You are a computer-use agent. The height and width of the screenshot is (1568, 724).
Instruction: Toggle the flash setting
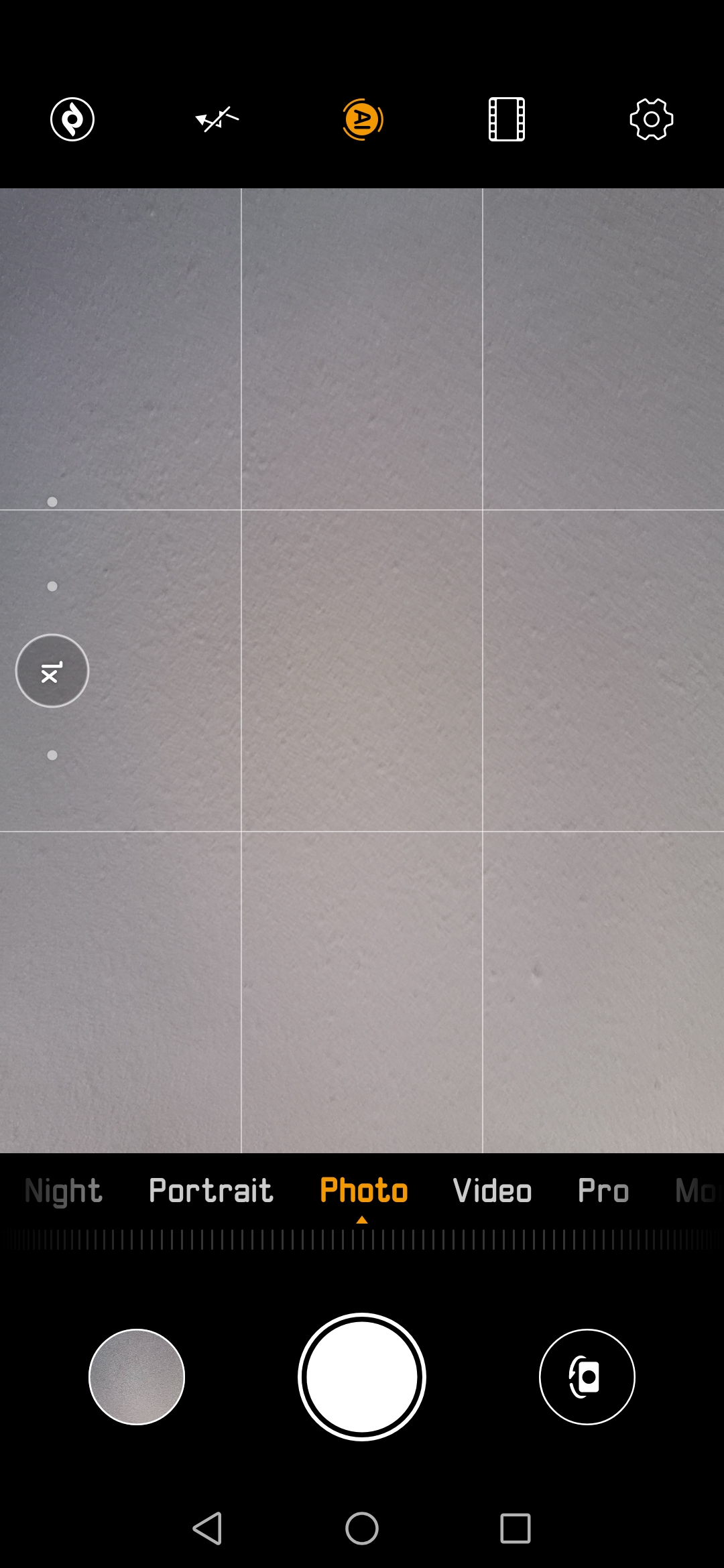pos(217,119)
